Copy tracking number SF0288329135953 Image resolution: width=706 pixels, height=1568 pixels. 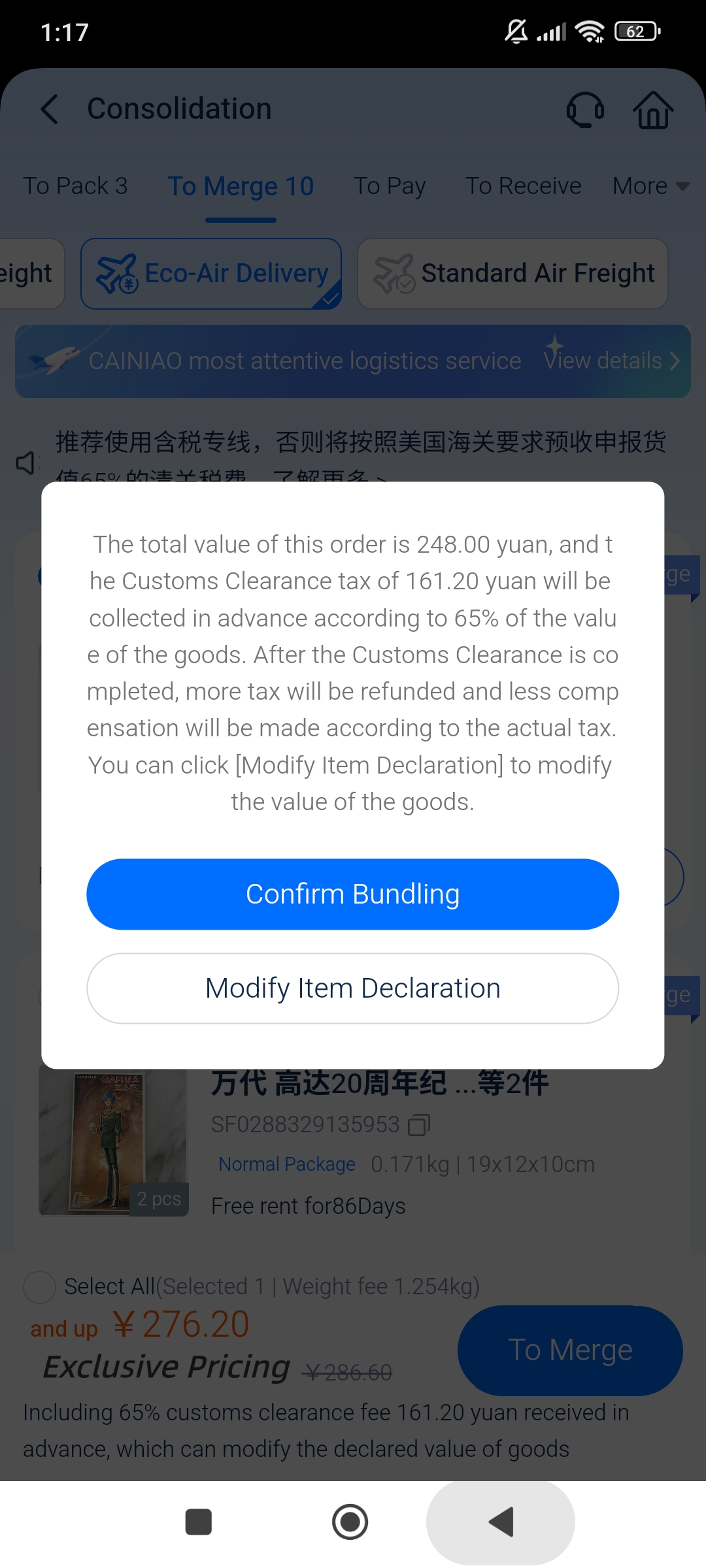pos(419,1124)
